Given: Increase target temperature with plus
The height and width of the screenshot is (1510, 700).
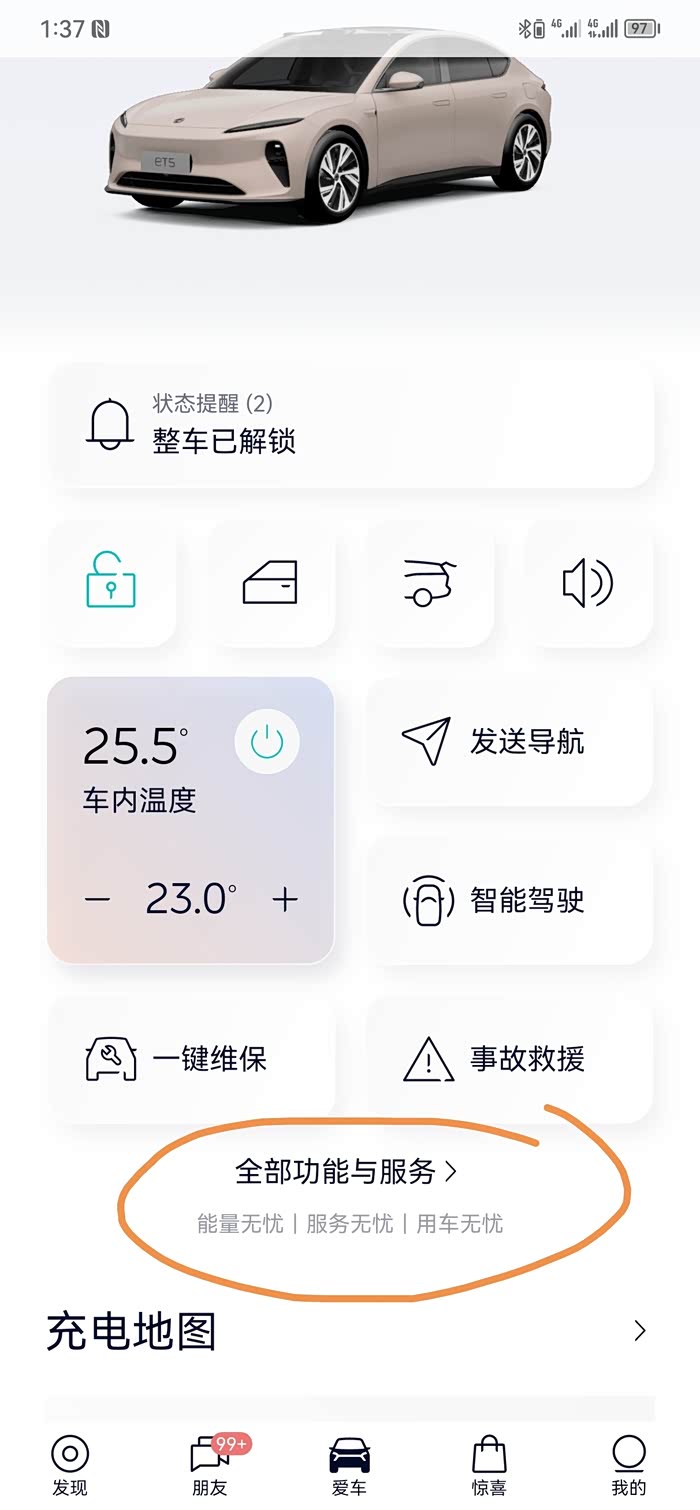Looking at the screenshot, I should [285, 899].
